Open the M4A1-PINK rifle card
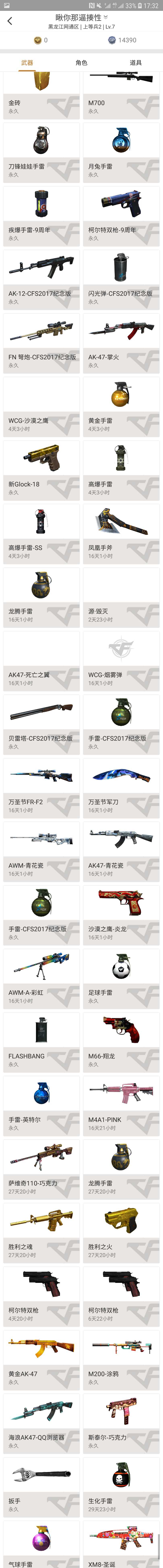The height and width of the screenshot is (1568, 163). (x=121, y=1105)
